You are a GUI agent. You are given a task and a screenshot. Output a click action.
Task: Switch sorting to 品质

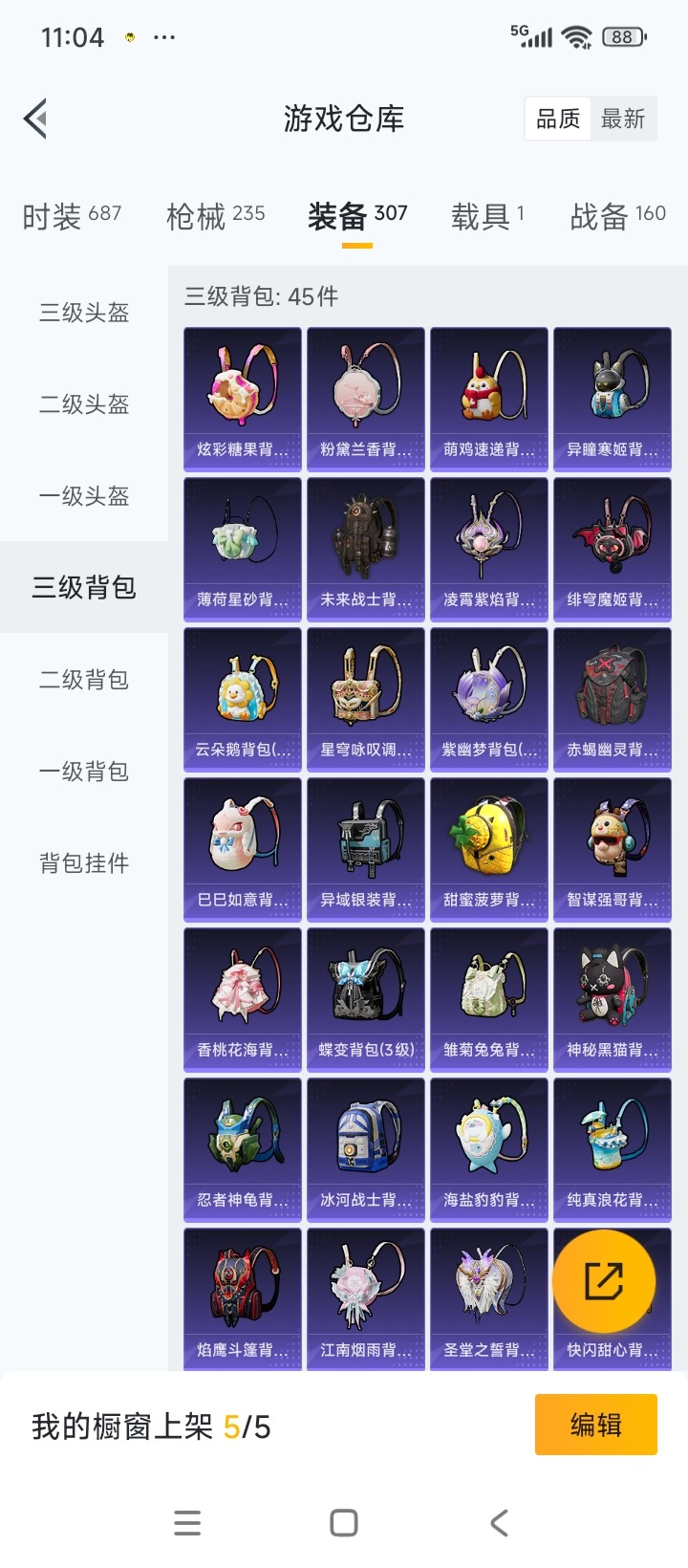557,119
